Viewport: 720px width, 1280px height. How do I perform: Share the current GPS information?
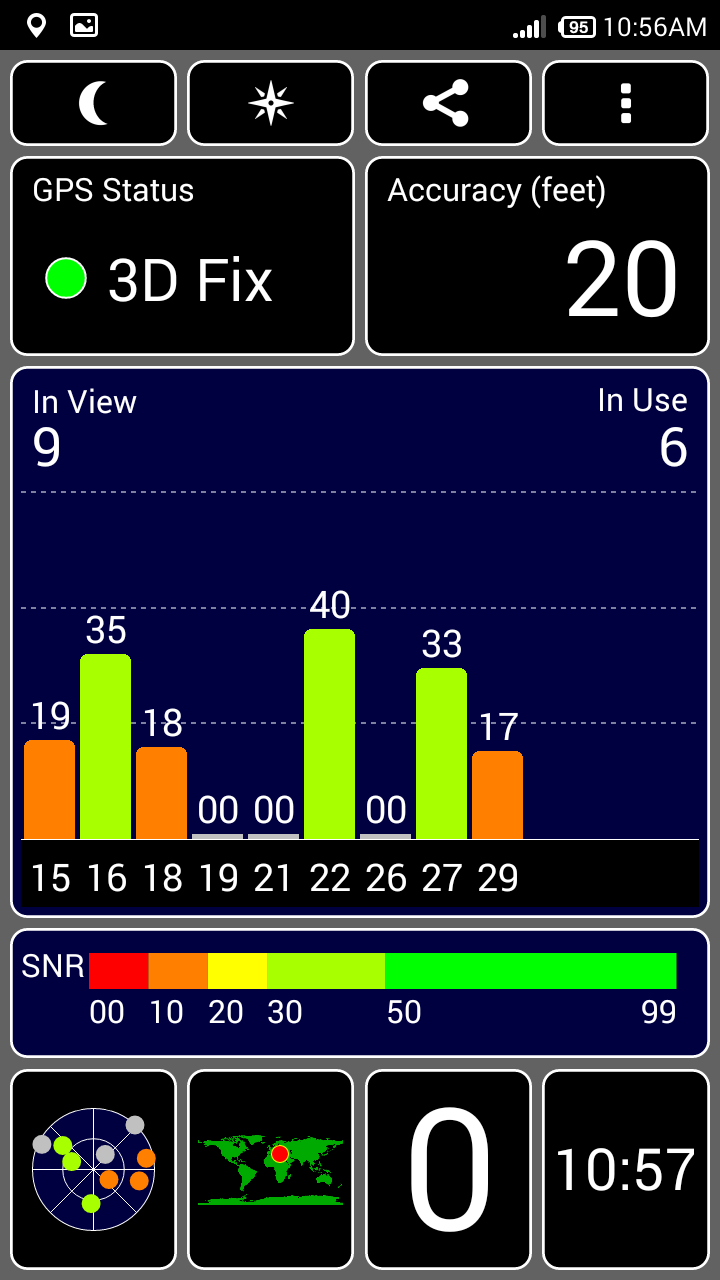[448, 103]
